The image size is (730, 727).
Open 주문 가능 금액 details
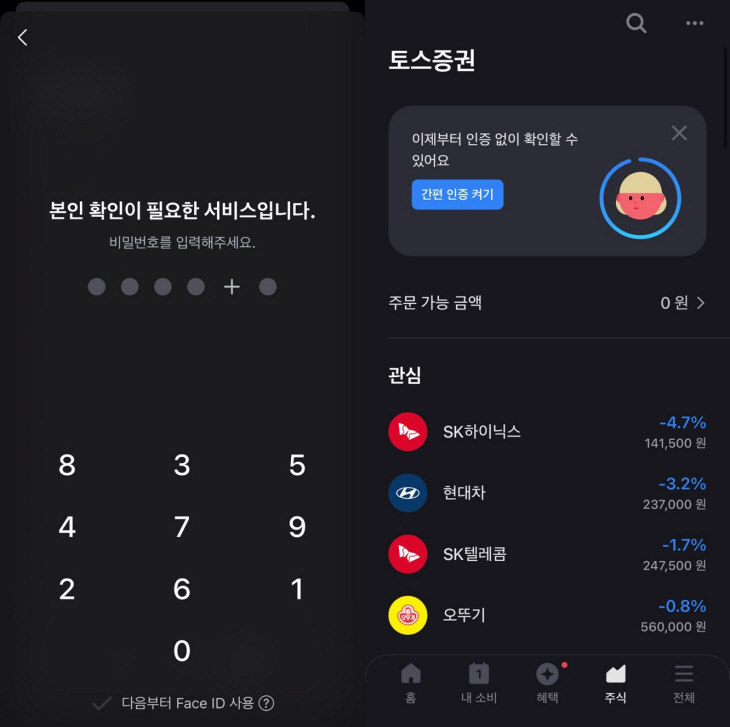coord(547,302)
